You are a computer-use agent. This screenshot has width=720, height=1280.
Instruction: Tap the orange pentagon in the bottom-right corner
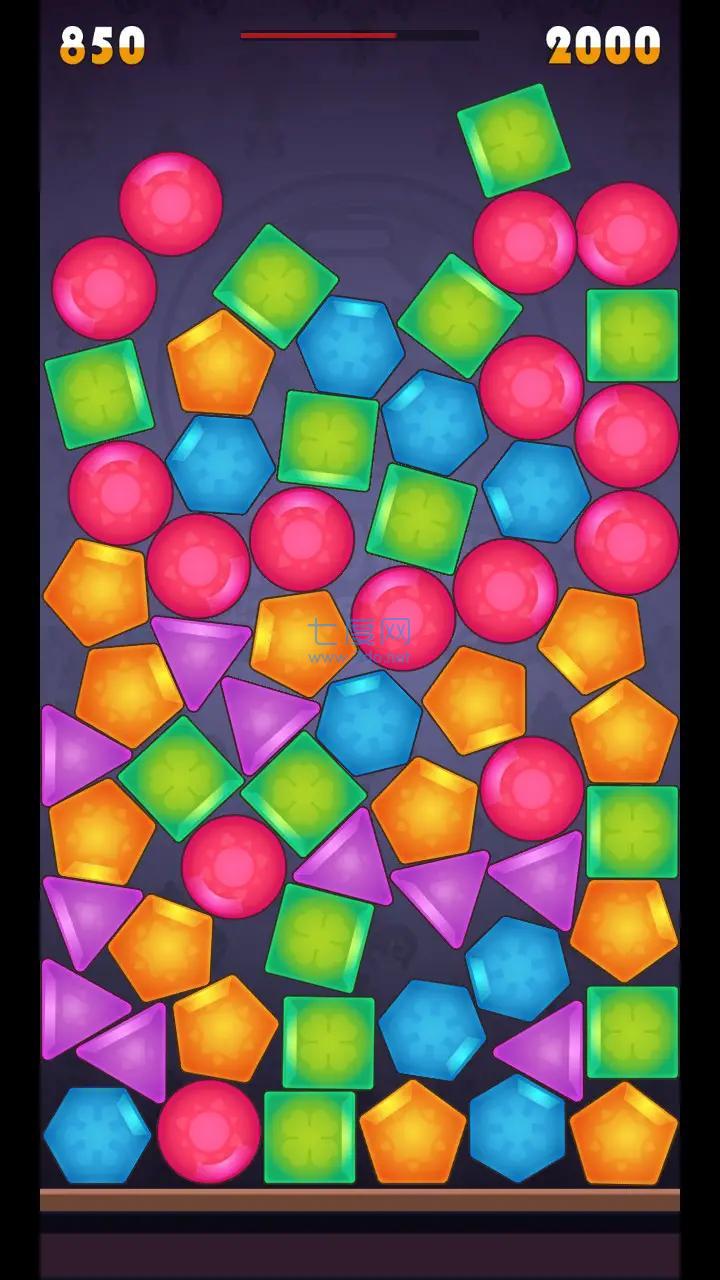point(624,1134)
